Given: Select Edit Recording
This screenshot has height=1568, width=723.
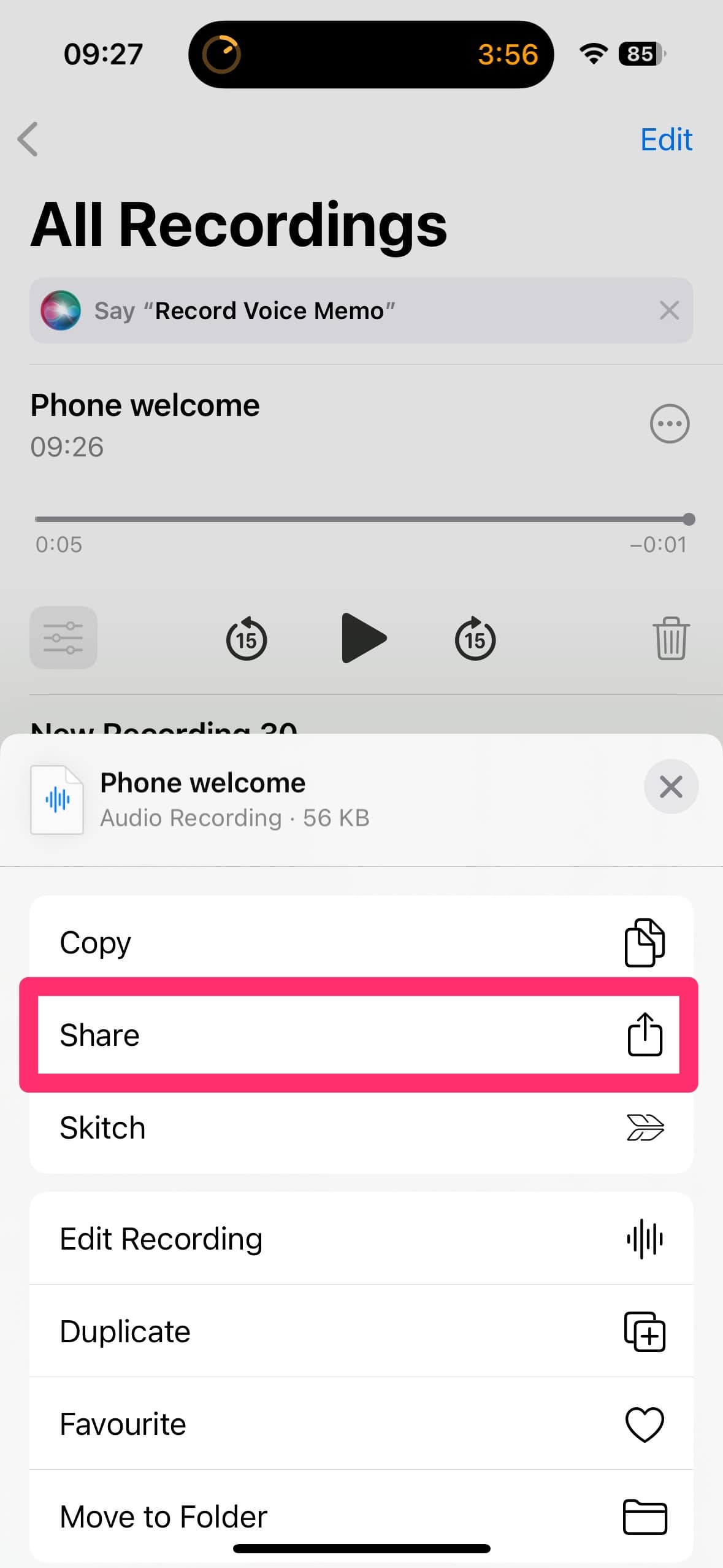Looking at the screenshot, I should 361,1239.
